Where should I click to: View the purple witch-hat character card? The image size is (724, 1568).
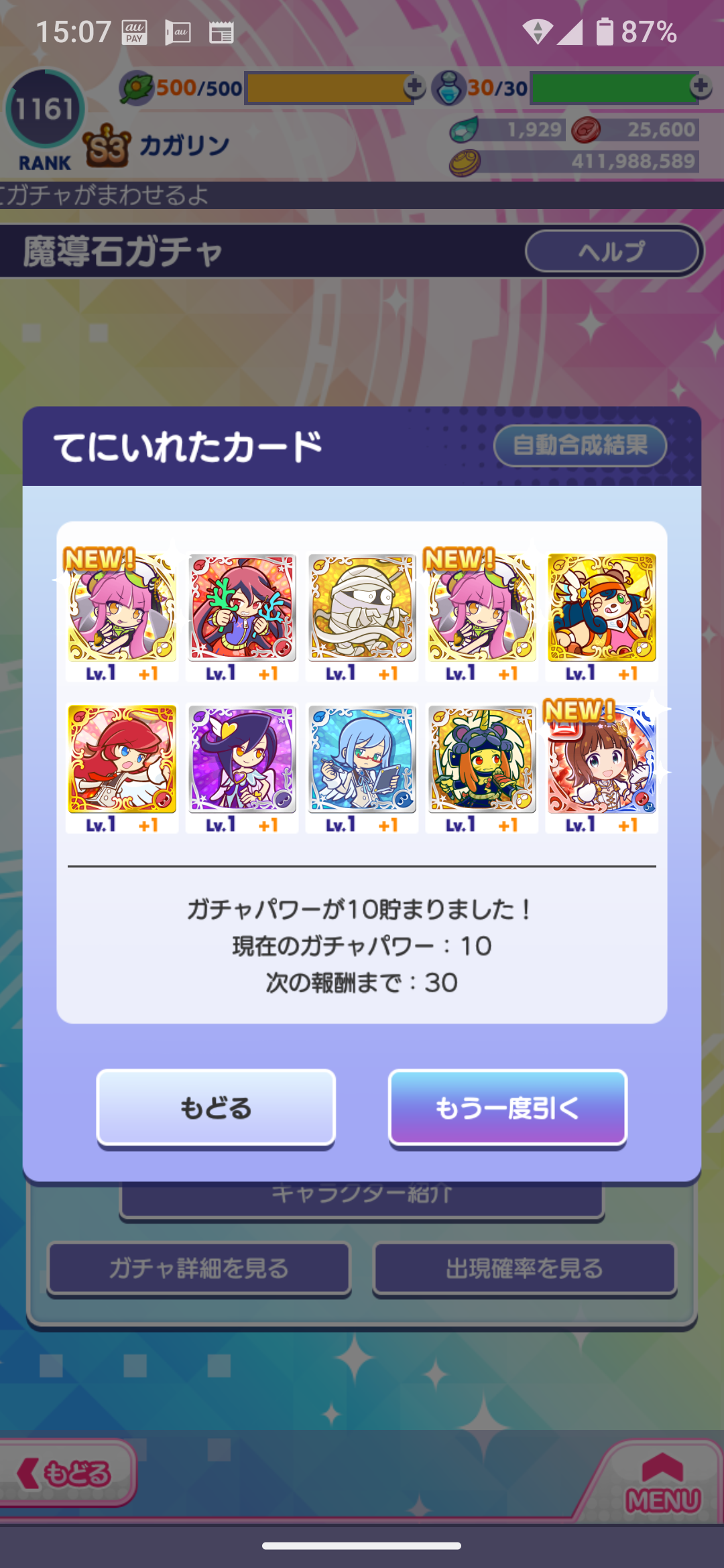[x=242, y=759]
